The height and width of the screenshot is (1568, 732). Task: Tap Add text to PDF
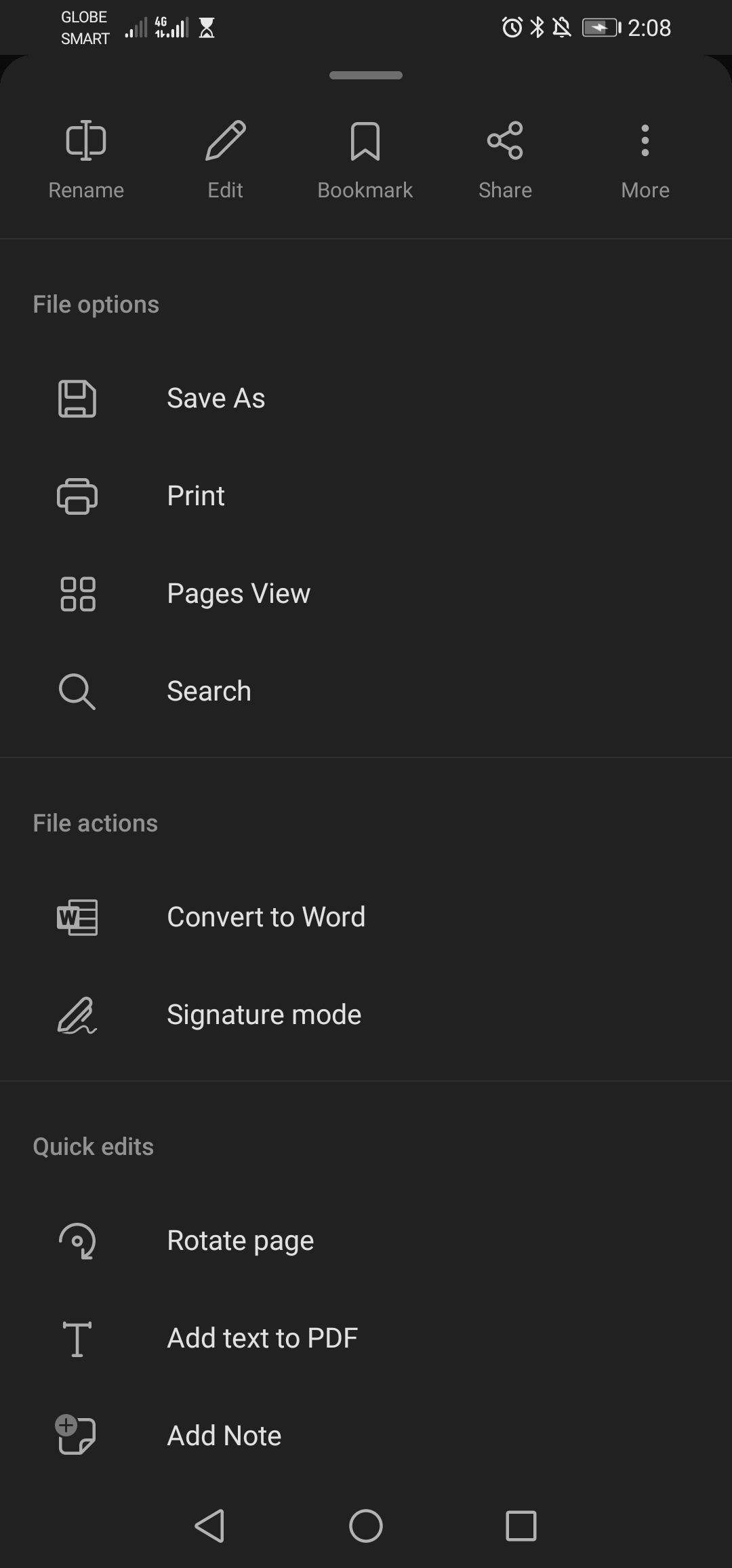coord(262,1338)
